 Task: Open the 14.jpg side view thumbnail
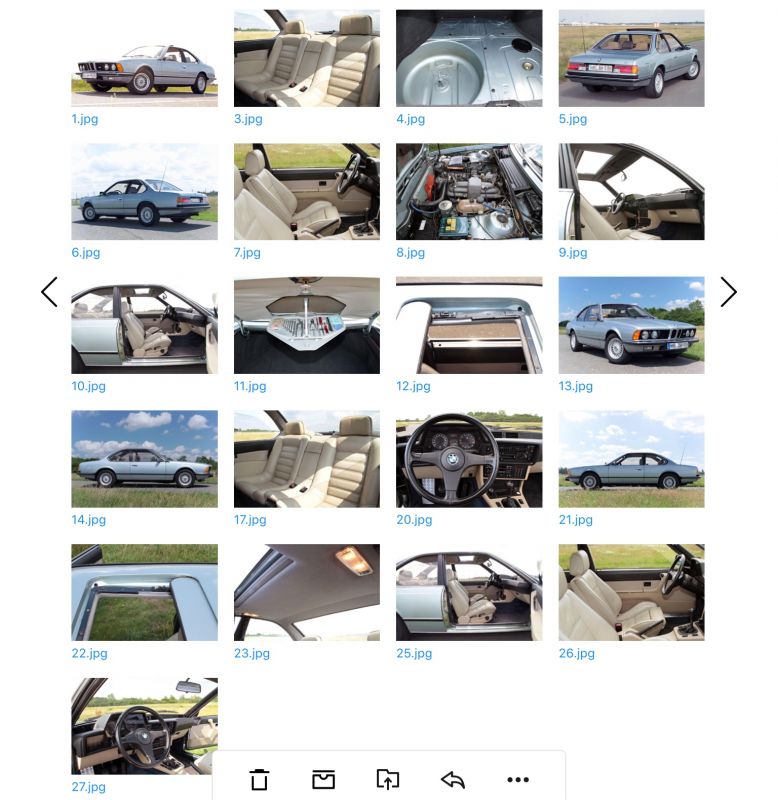coord(144,458)
